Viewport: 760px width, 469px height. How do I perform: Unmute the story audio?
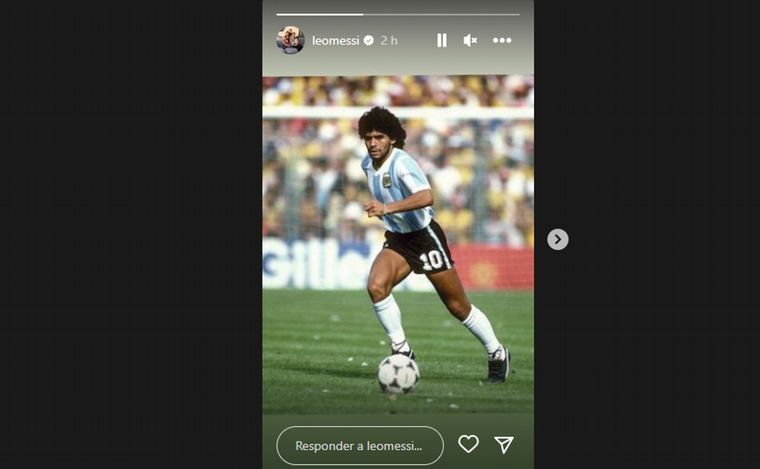pos(470,40)
